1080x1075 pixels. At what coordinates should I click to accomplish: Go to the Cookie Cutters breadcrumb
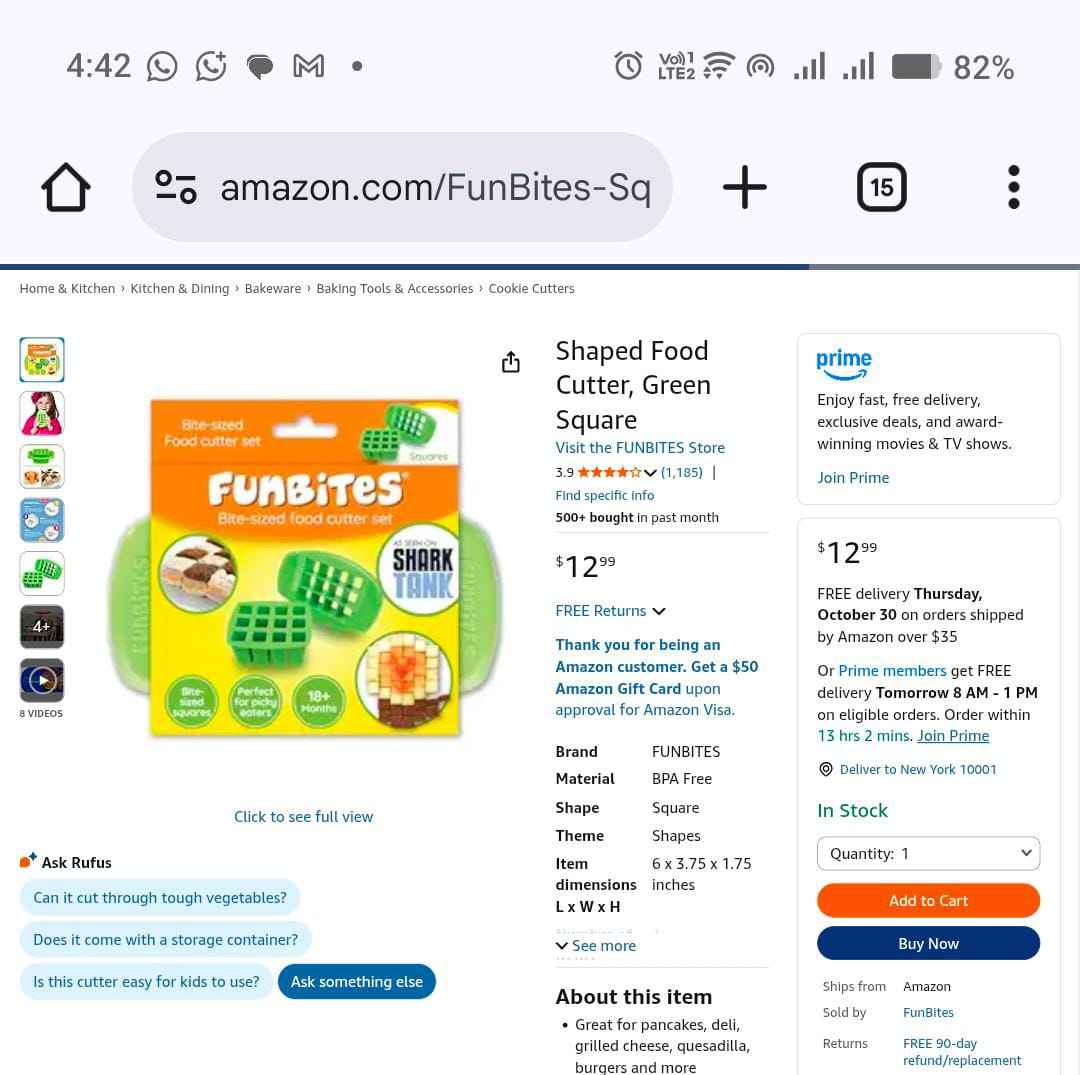tap(531, 288)
